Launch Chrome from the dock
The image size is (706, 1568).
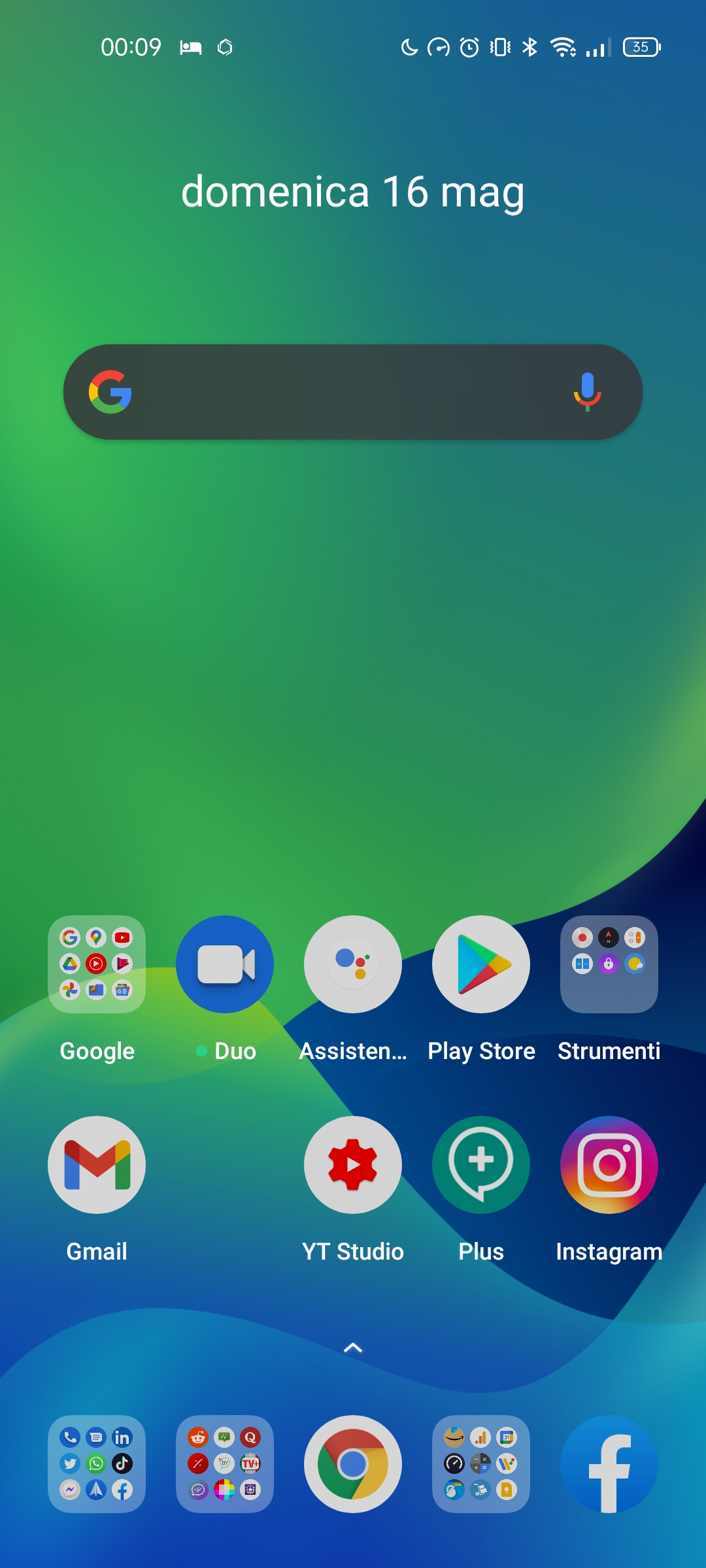coord(353,1464)
